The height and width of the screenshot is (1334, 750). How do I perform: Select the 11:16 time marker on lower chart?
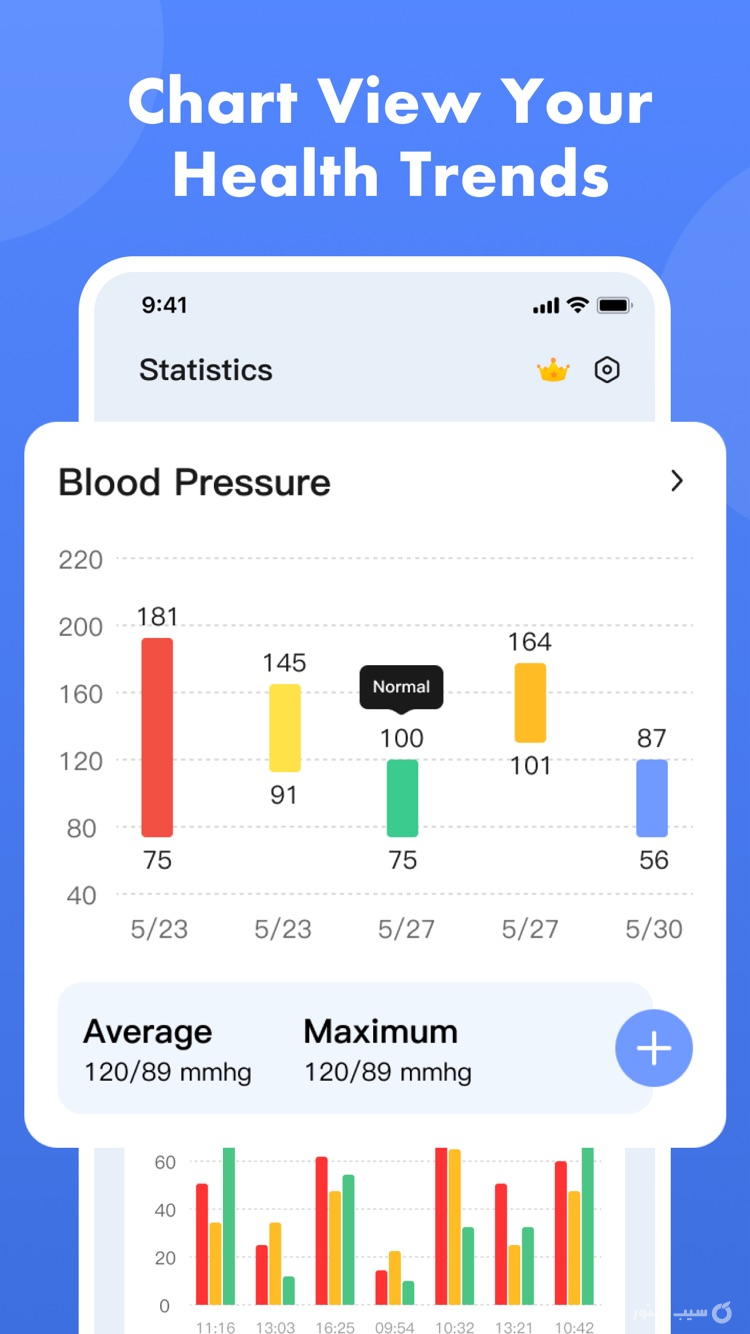click(214, 1327)
